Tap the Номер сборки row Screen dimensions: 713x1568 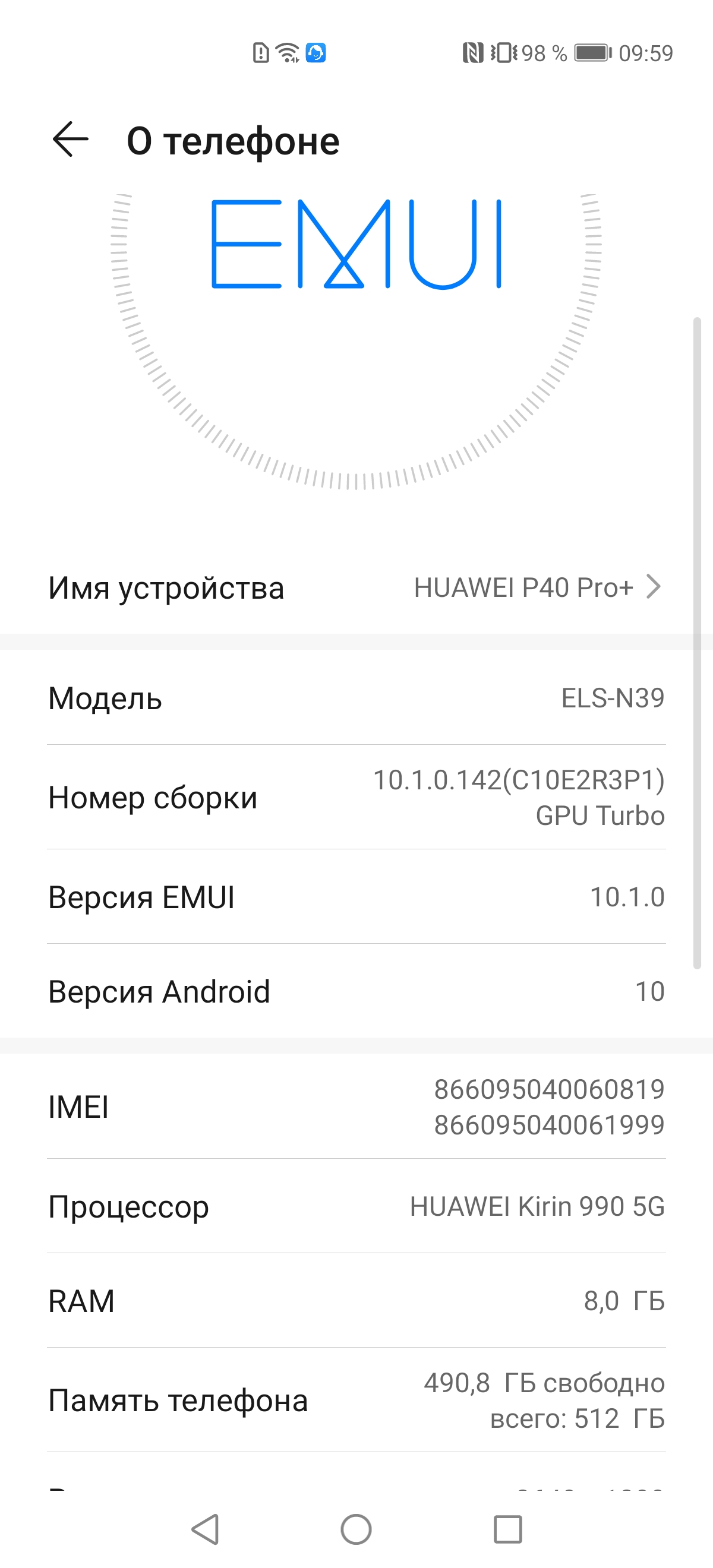click(356, 798)
